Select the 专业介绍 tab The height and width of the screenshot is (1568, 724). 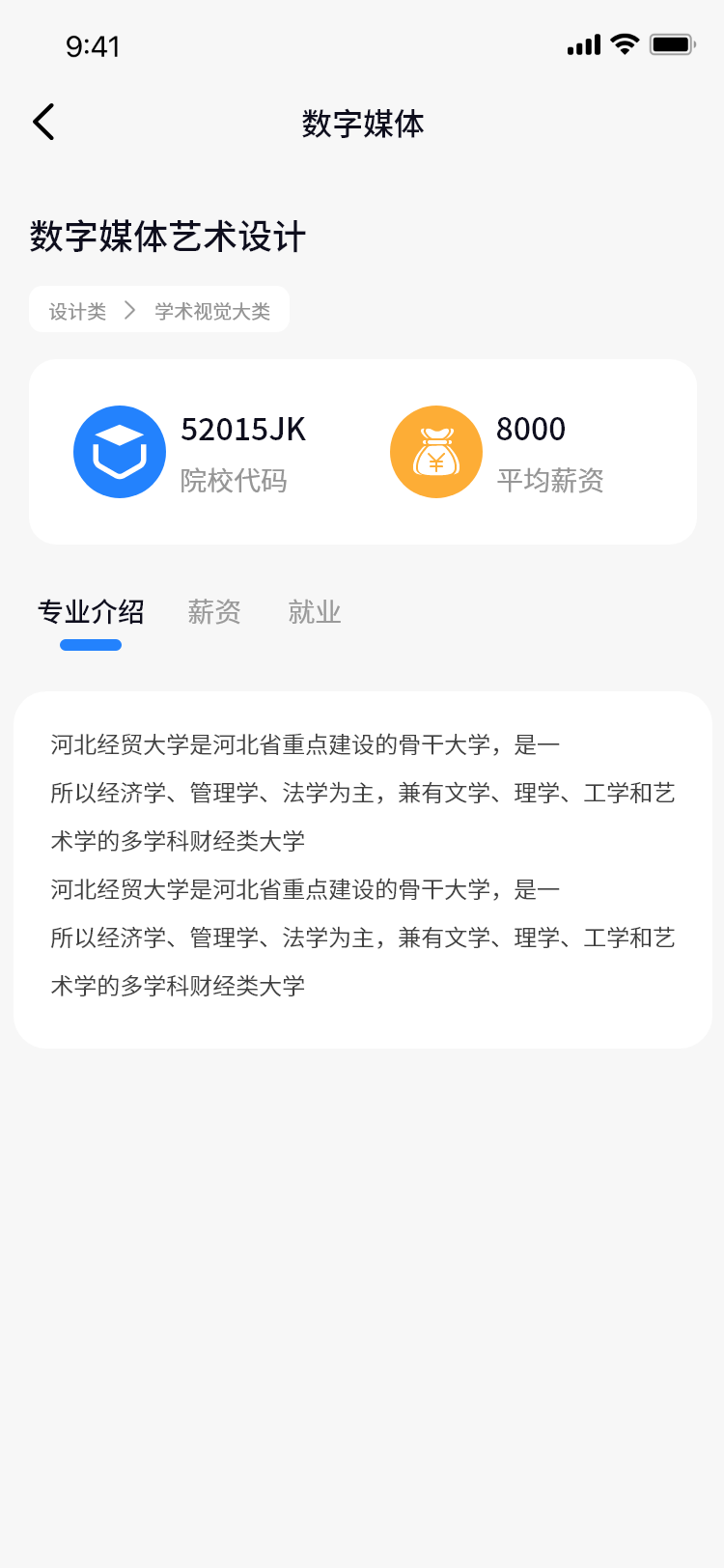pos(91,612)
